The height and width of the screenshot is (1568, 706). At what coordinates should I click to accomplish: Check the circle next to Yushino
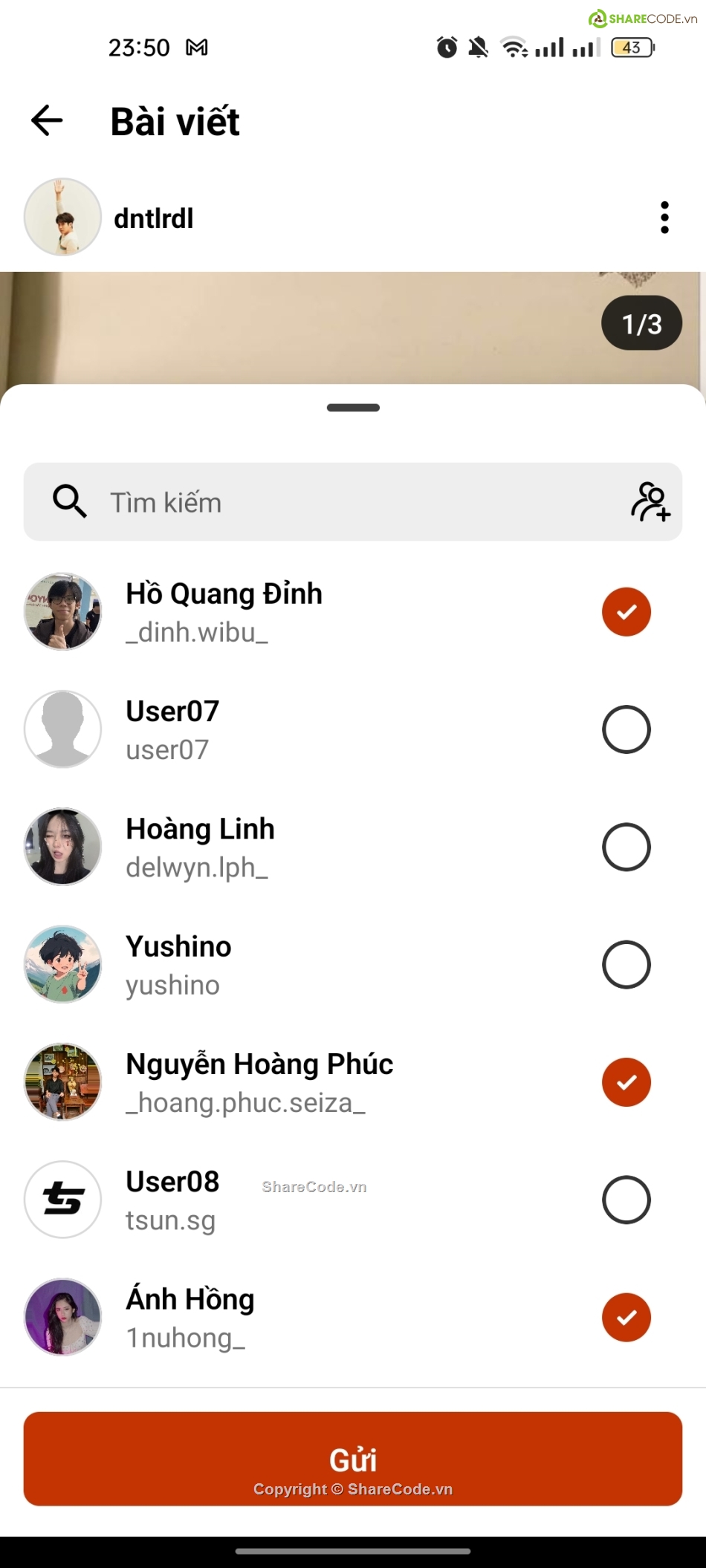626,965
